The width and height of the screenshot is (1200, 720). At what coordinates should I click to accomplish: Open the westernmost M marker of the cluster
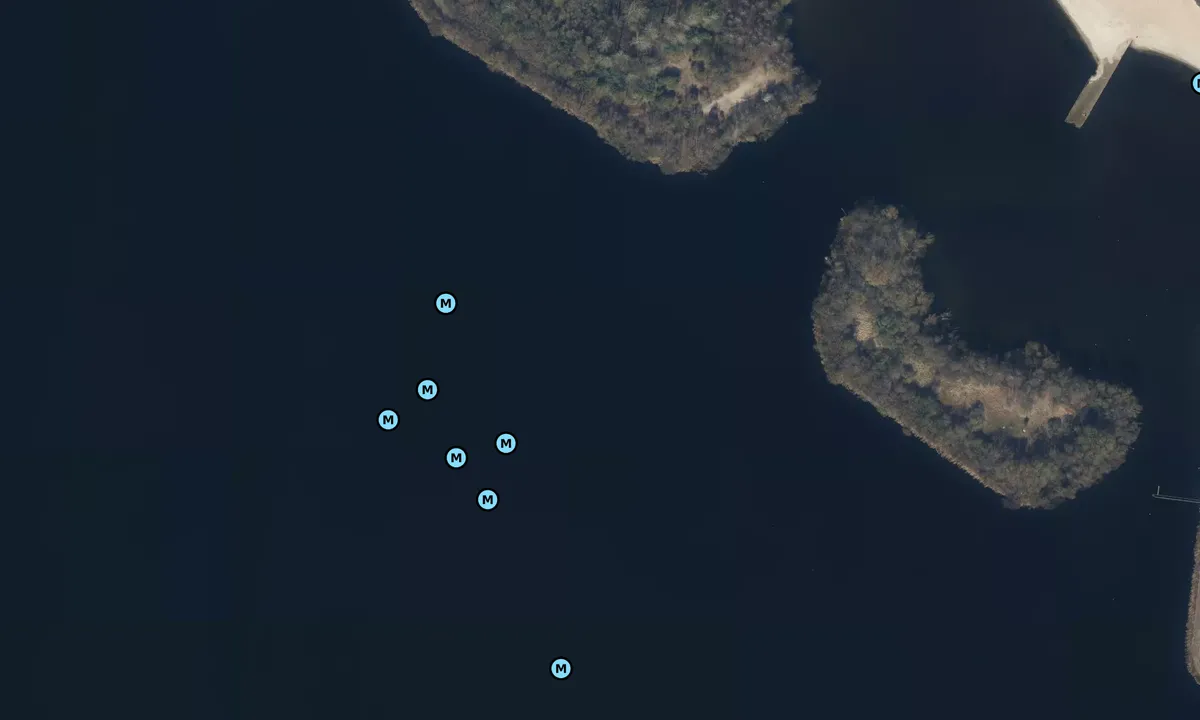tap(388, 420)
